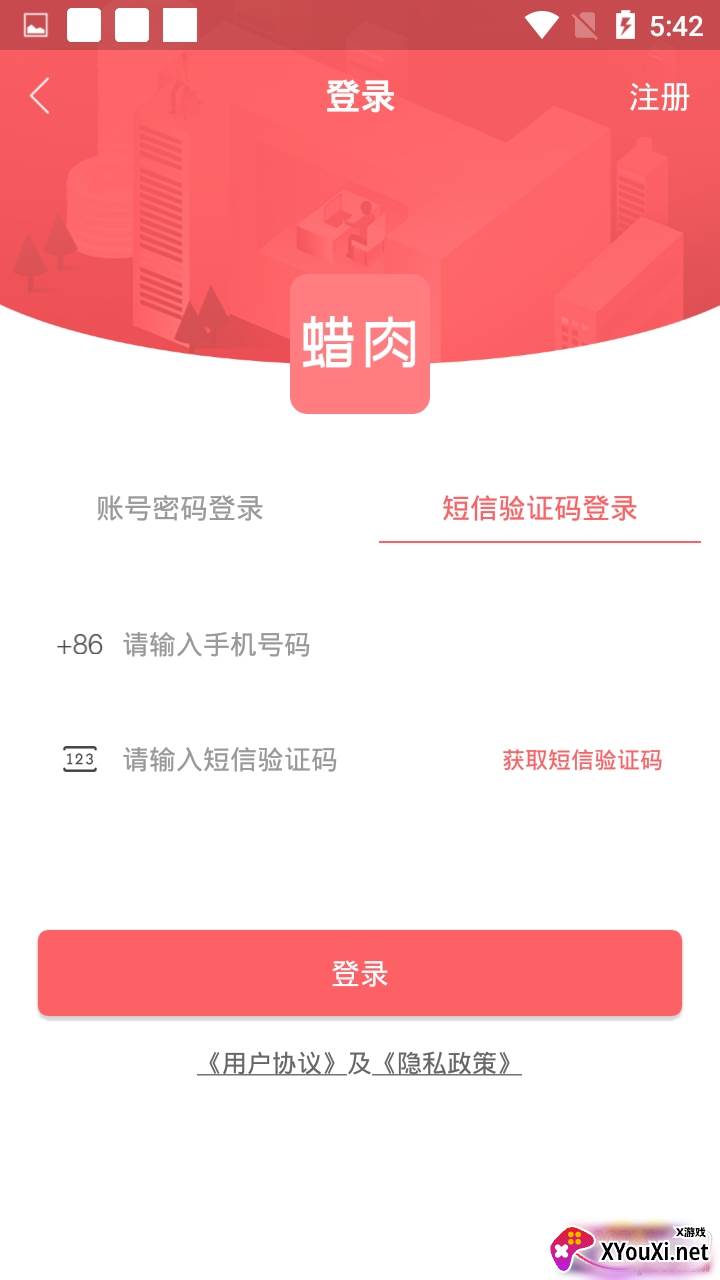Open the 注册 register page
This screenshot has width=720, height=1280.
click(x=659, y=97)
